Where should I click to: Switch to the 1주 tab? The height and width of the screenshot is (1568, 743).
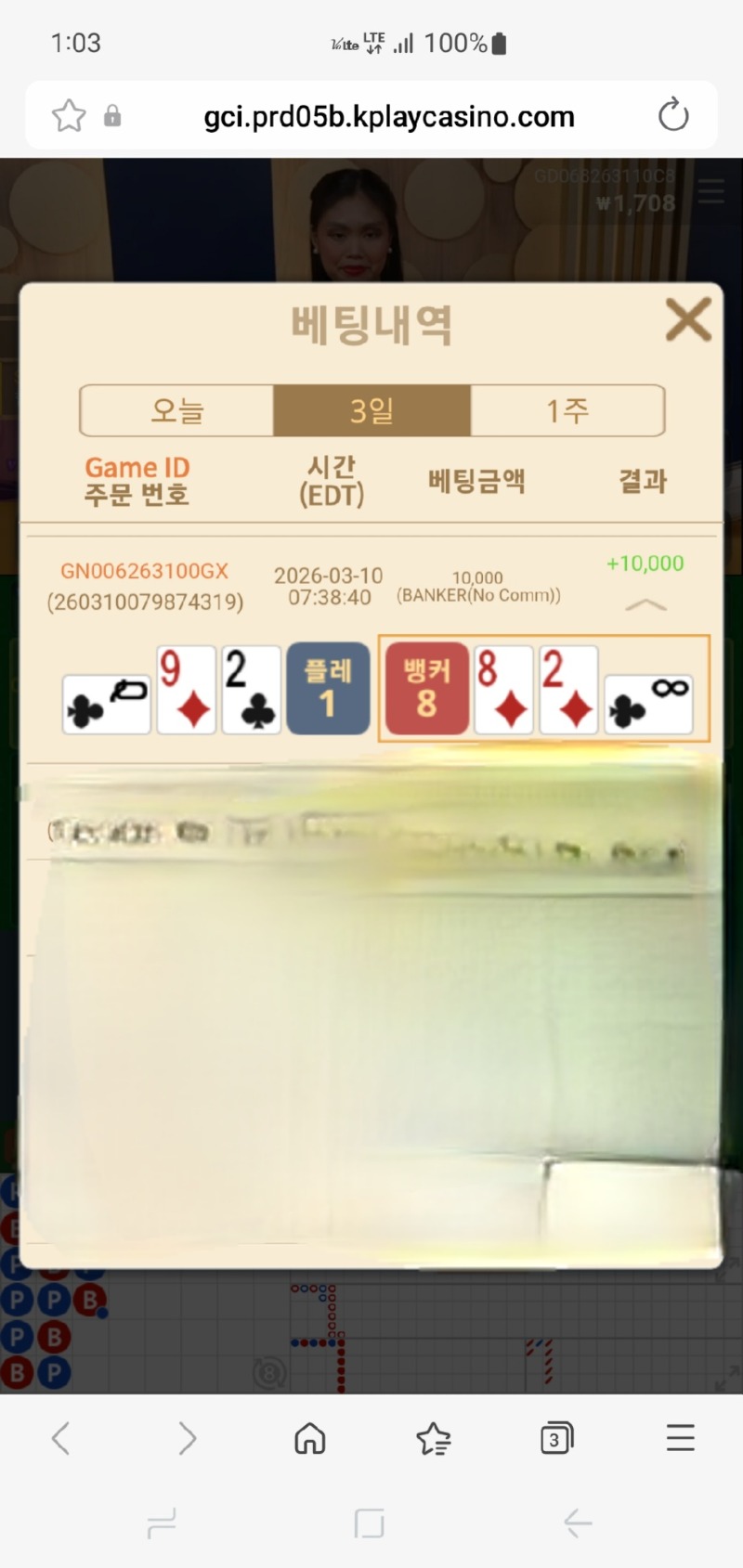(567, 410)
